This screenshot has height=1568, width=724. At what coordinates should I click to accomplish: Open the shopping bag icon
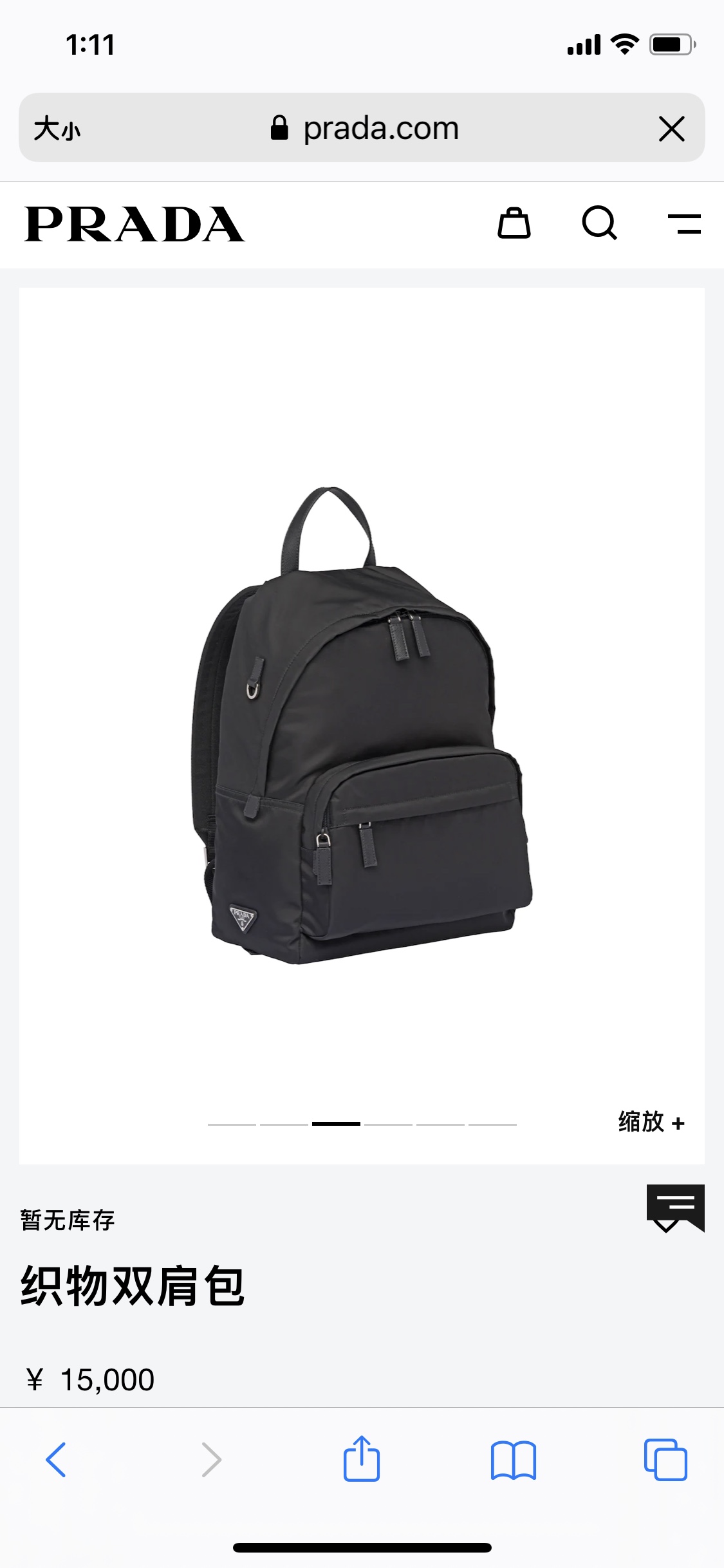click(514, 224)
